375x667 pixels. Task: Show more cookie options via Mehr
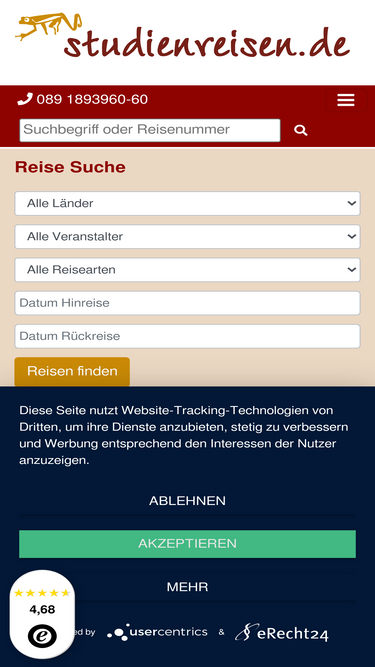tap(188, 587)
